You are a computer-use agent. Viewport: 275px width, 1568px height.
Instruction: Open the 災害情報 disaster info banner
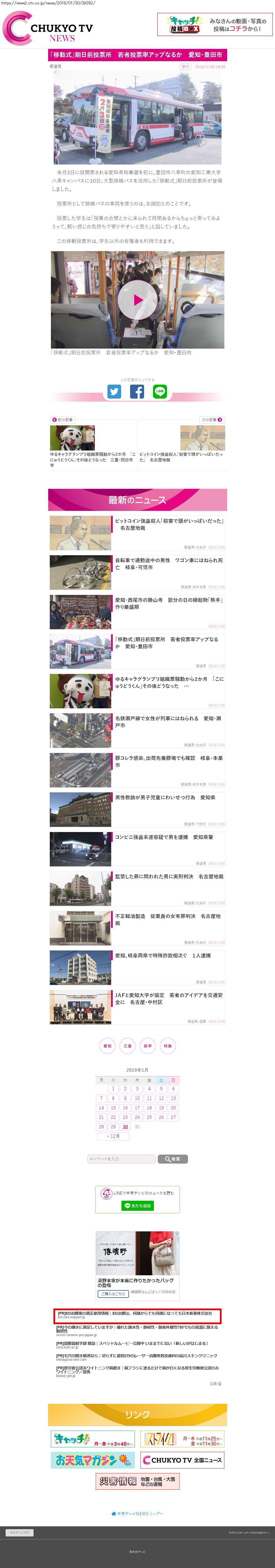coord(137,1481)
